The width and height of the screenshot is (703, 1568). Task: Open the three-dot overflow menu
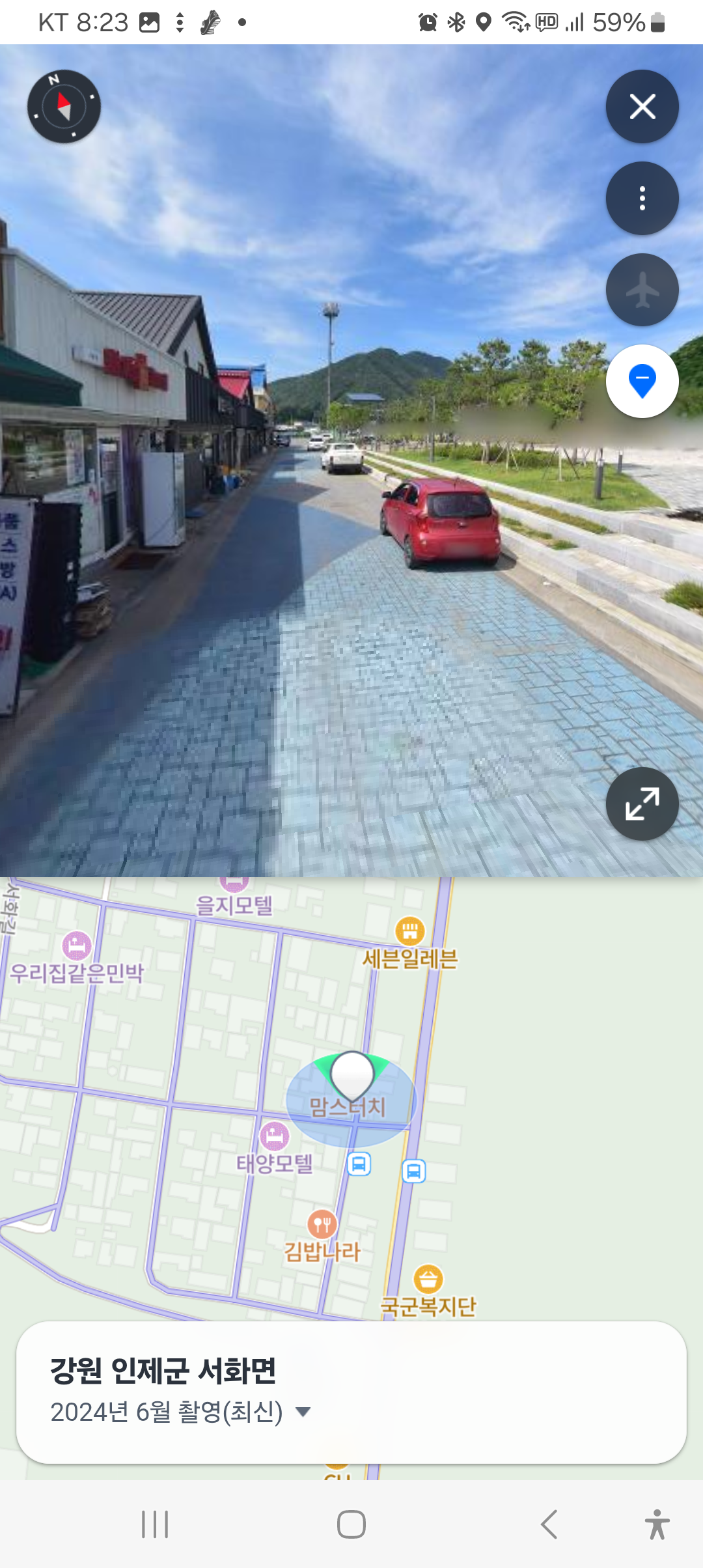coord(642,199)
